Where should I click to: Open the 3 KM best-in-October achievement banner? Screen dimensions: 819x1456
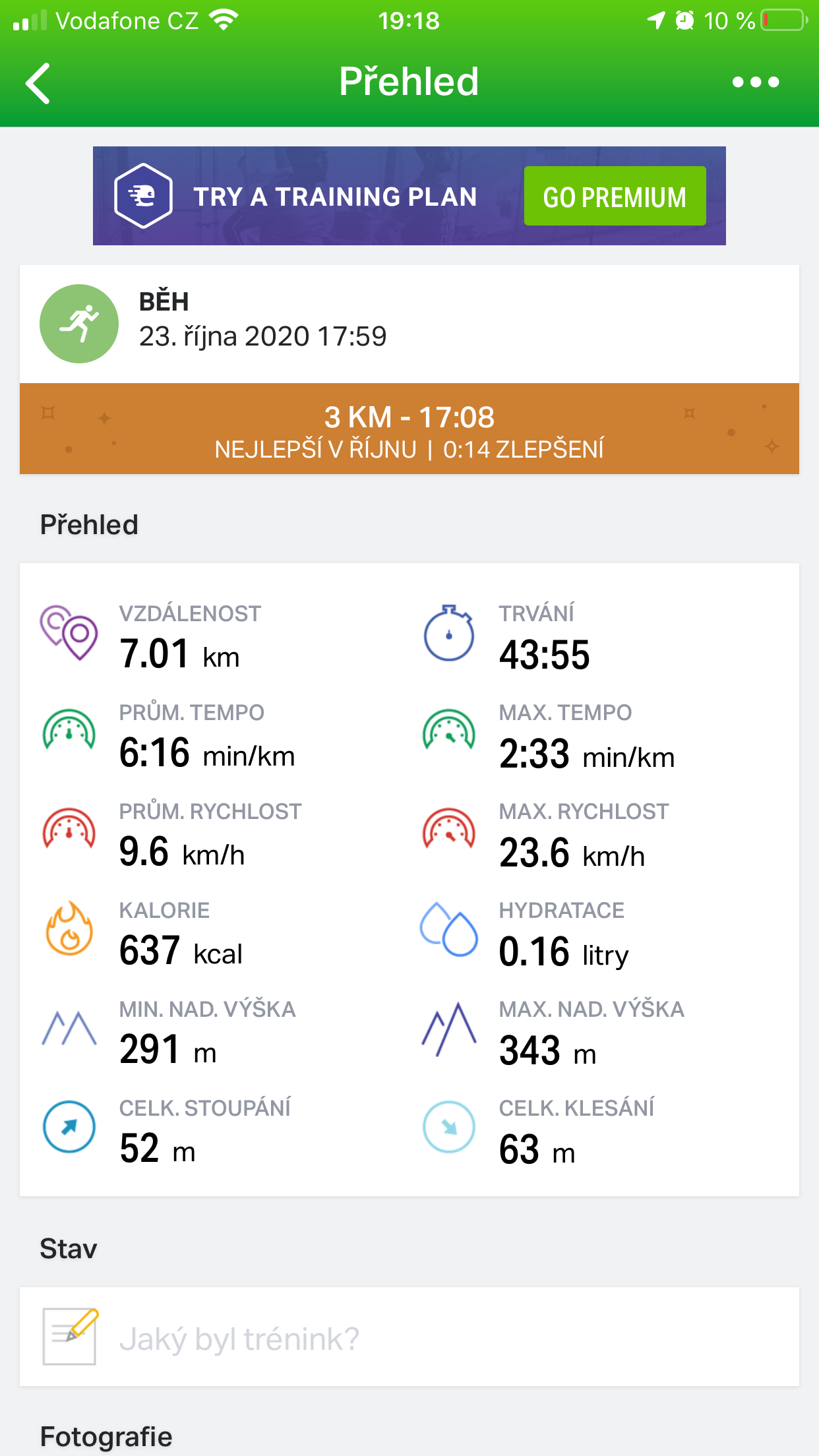click(409, 429)
